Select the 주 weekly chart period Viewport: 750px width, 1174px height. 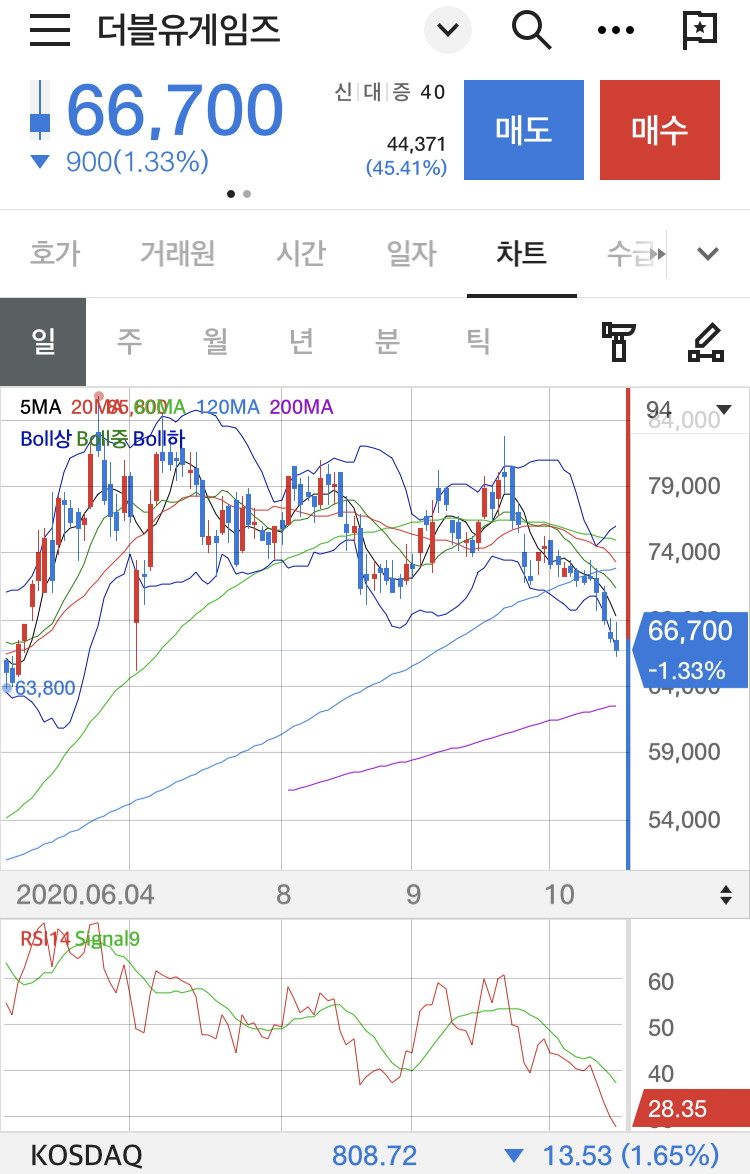129,342
